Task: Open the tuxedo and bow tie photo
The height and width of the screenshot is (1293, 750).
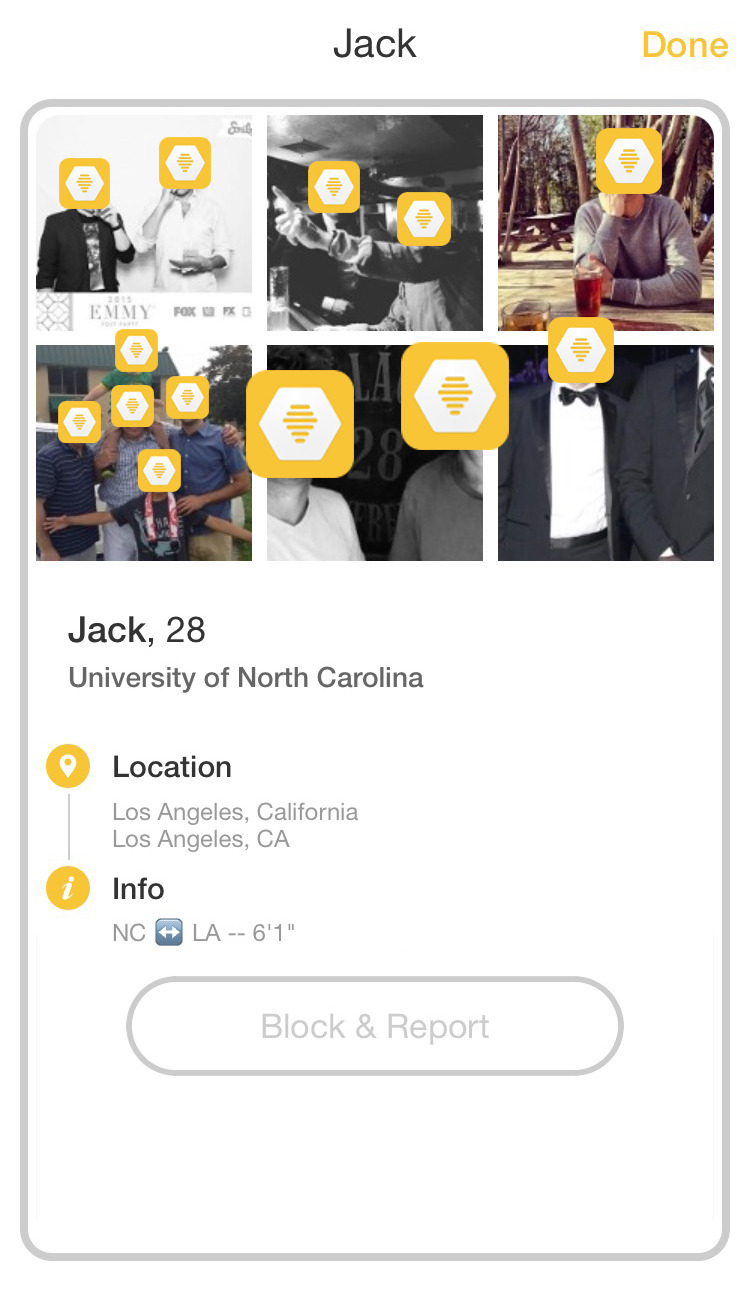Action: [x=606, y=453]
